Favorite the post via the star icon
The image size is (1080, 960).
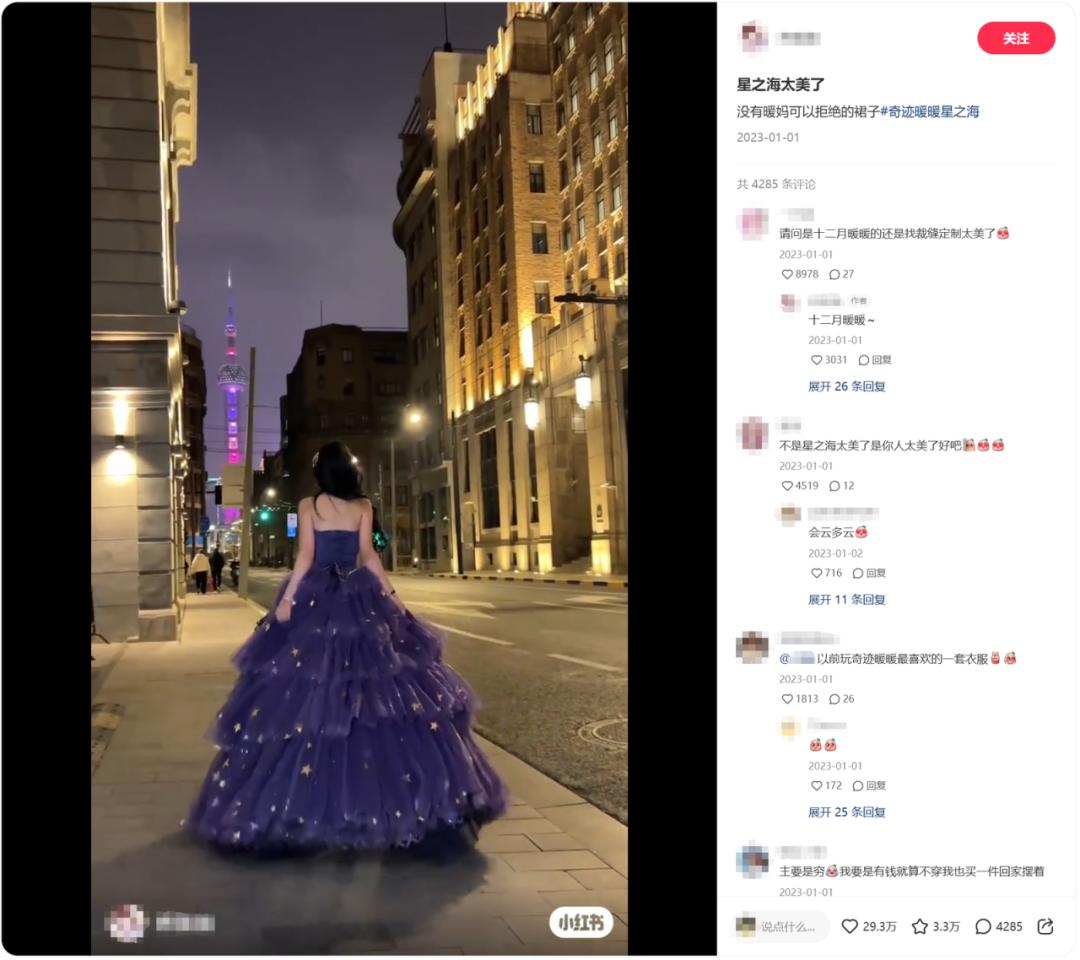tap(920, 927)
